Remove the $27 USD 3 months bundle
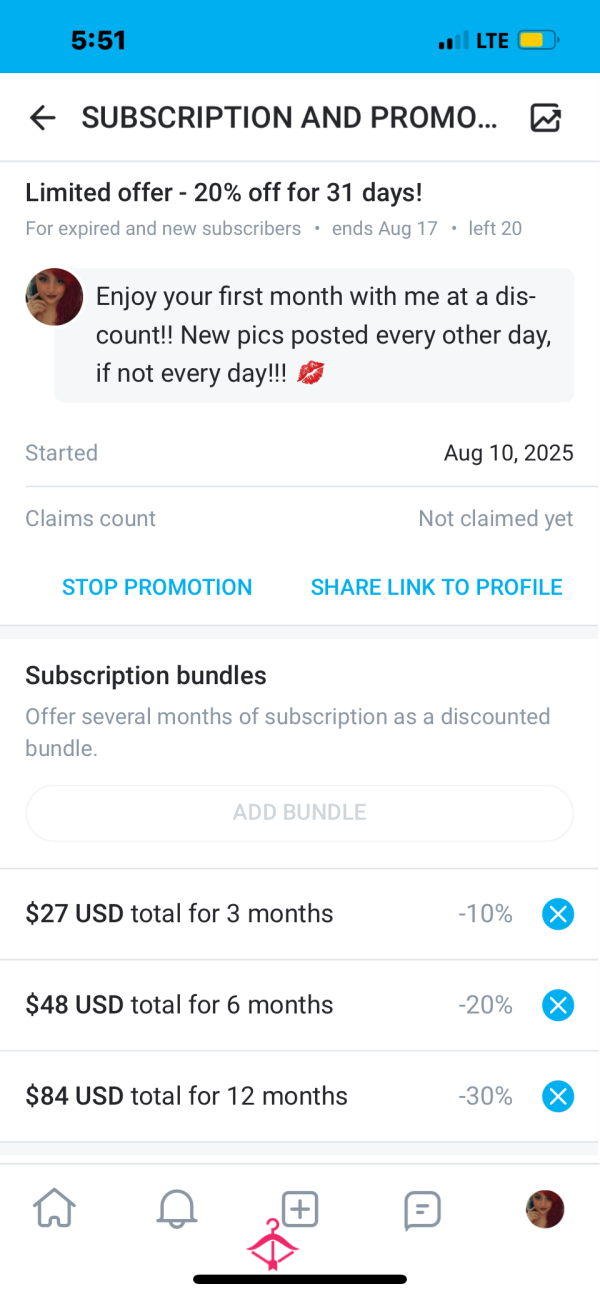This screenshot has width=600, height=1299. pyautogui.click(x=558, y=914)
